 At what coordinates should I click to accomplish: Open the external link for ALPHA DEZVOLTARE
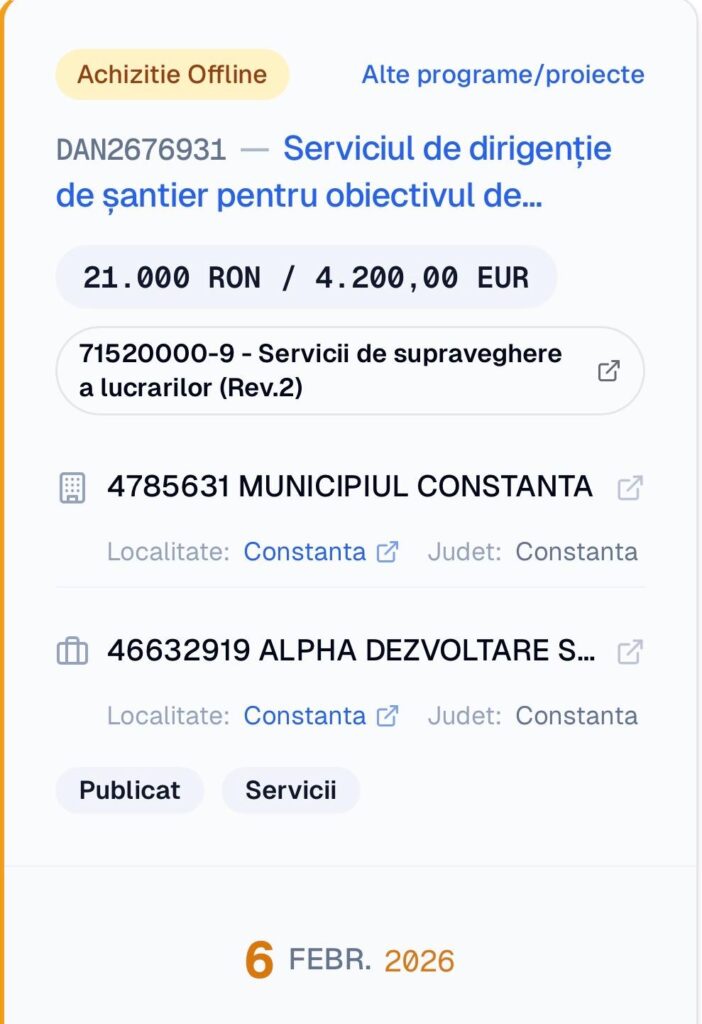(629, 652)
